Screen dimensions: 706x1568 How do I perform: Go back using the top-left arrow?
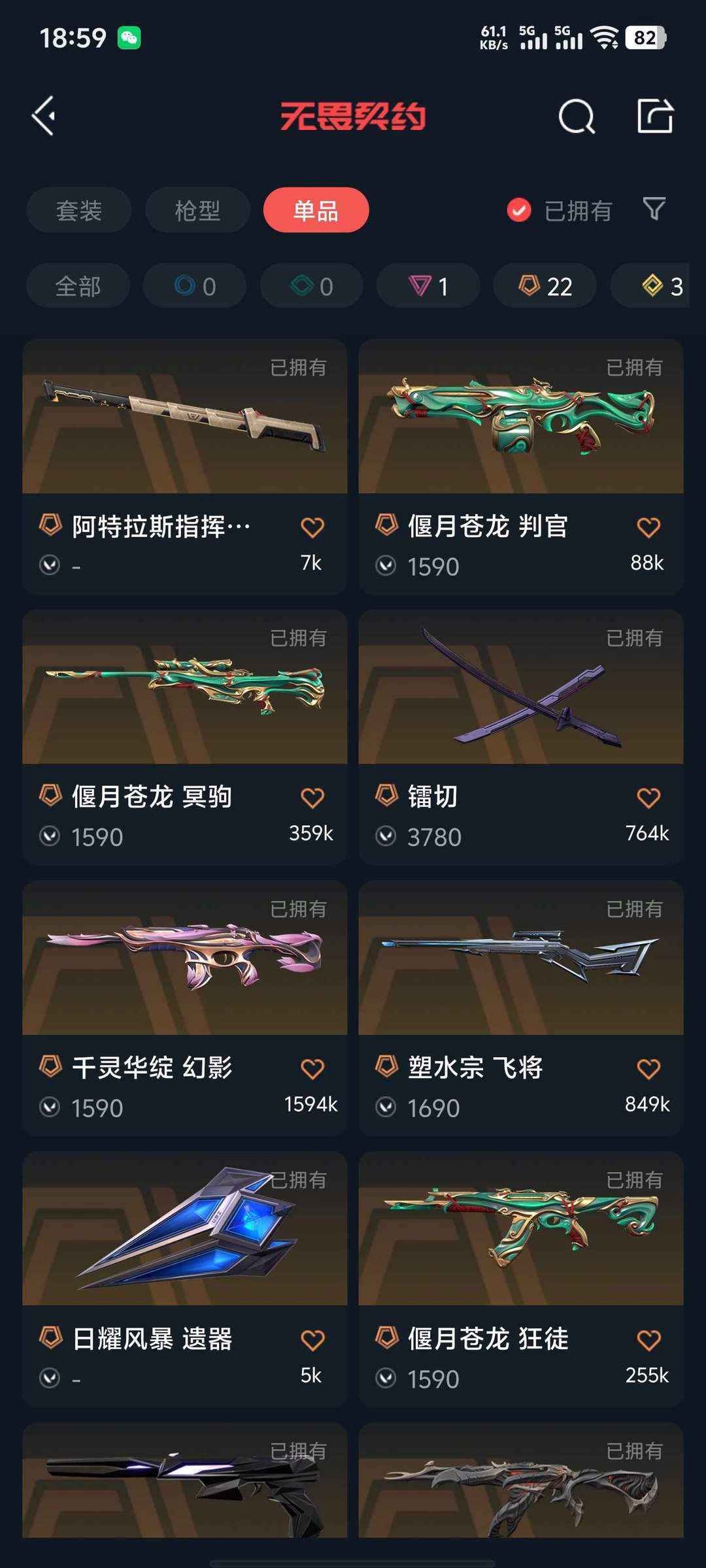(x=44, y=116)
